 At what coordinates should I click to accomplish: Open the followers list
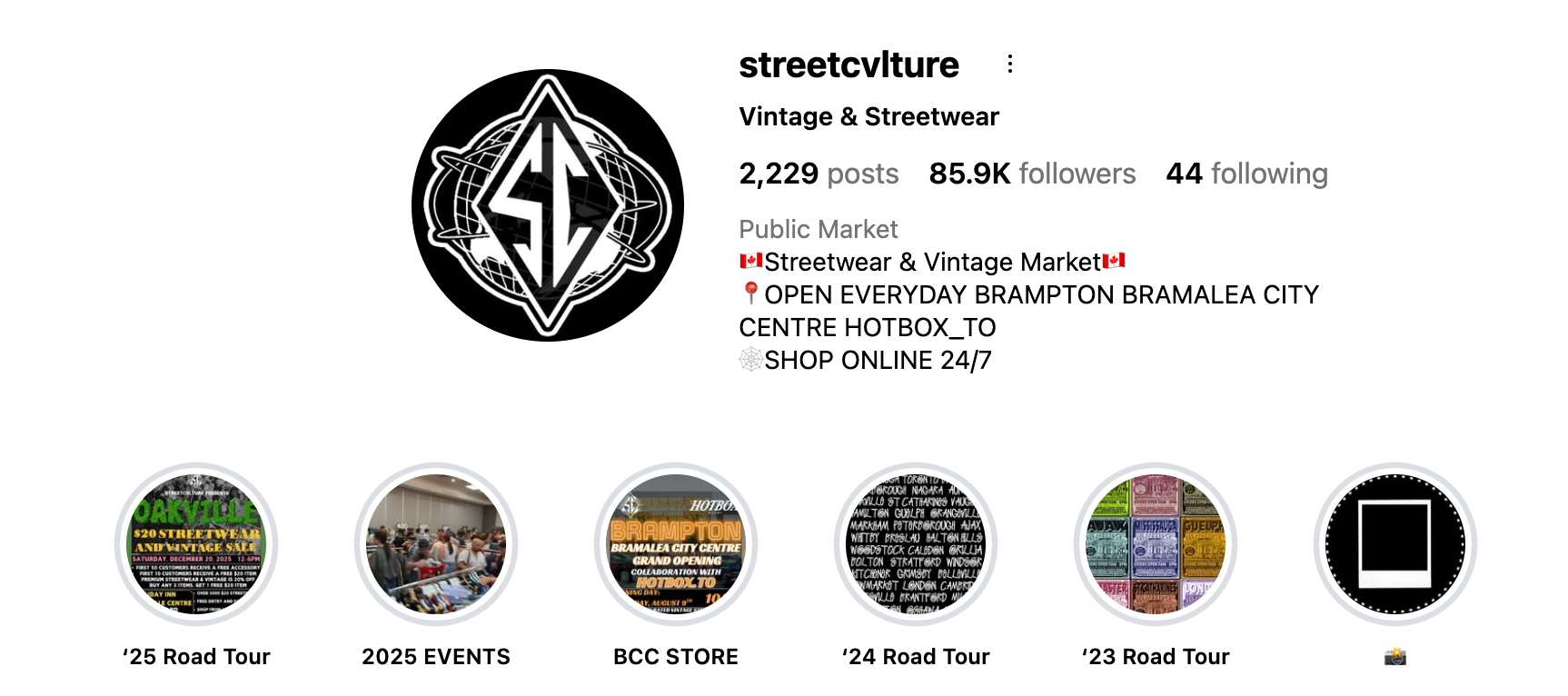pyautogui.click(x=1032, y=174)
